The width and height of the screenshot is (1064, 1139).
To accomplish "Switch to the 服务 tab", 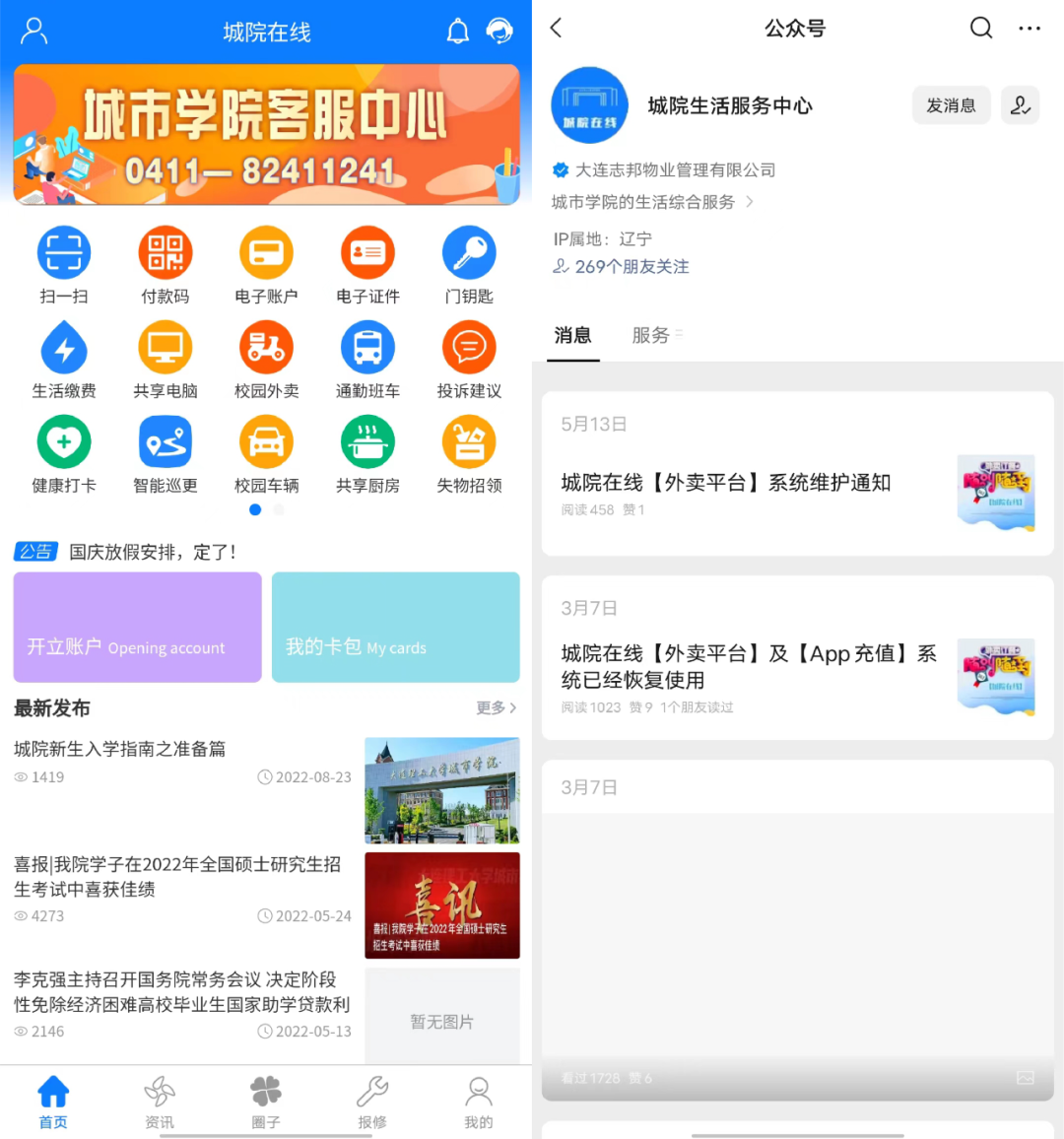I will [651, 336].
